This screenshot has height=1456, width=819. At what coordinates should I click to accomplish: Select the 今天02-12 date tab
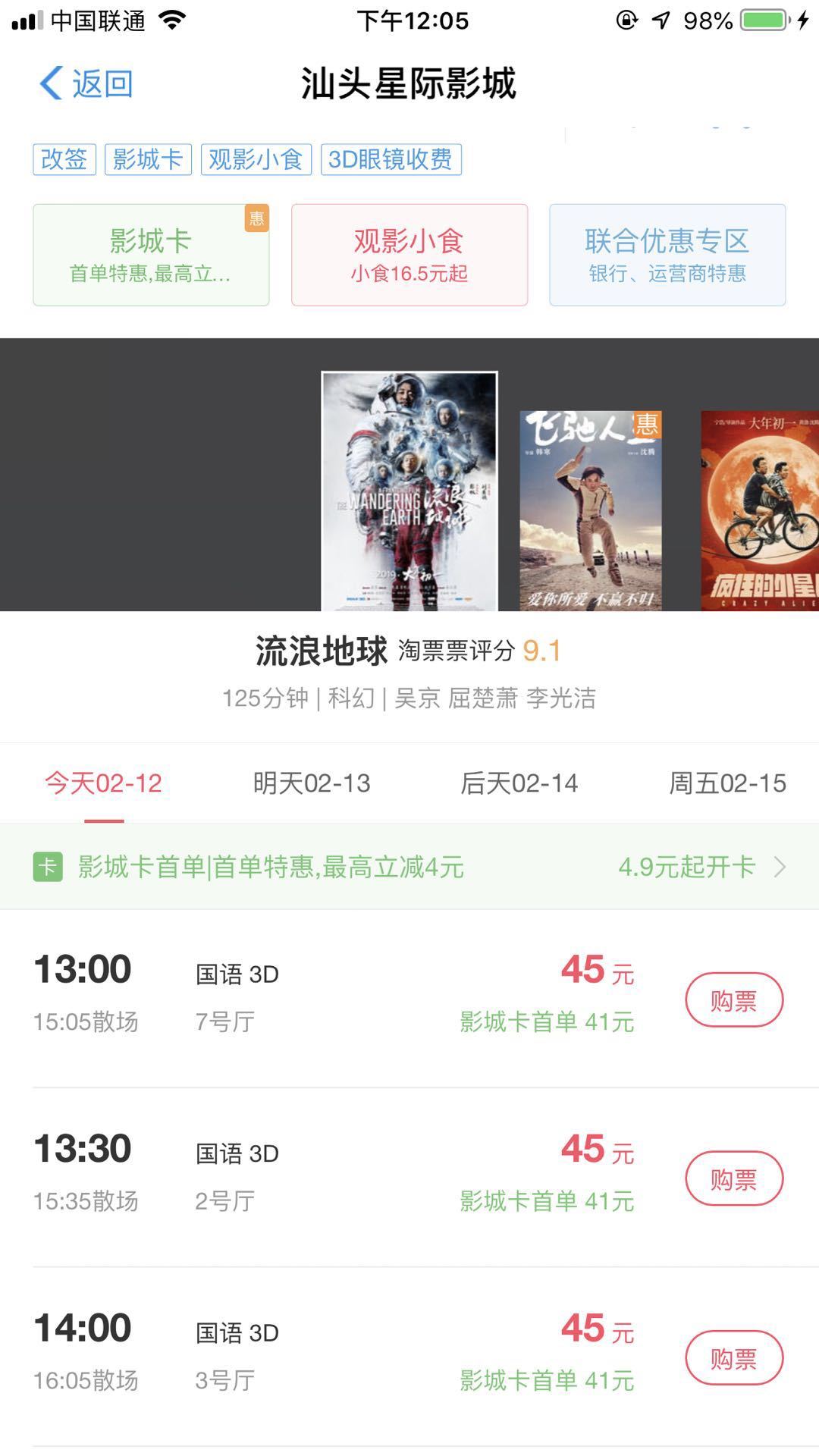tap(104, 783)
